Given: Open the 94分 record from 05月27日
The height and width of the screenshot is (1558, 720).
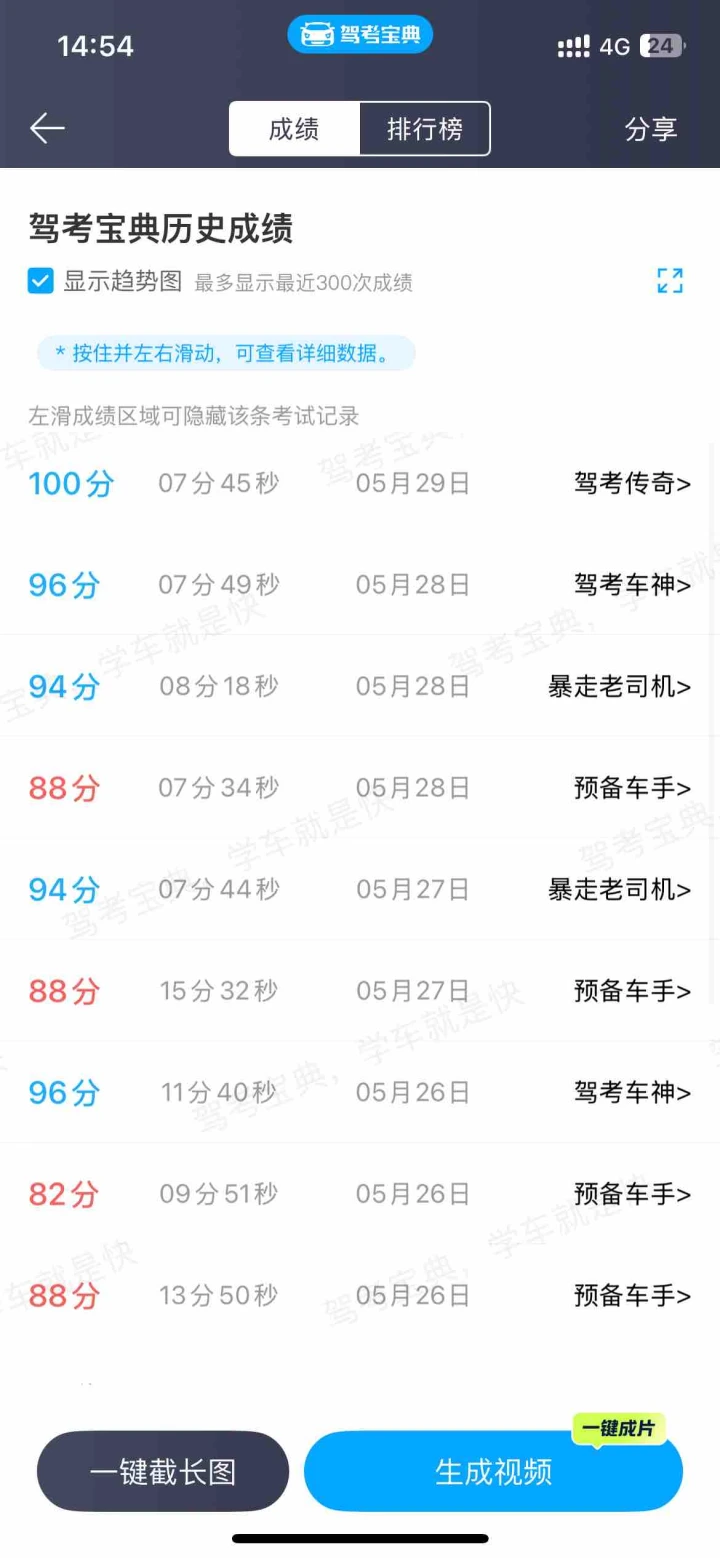Looking at the screenshot, I should coord(360,889).
